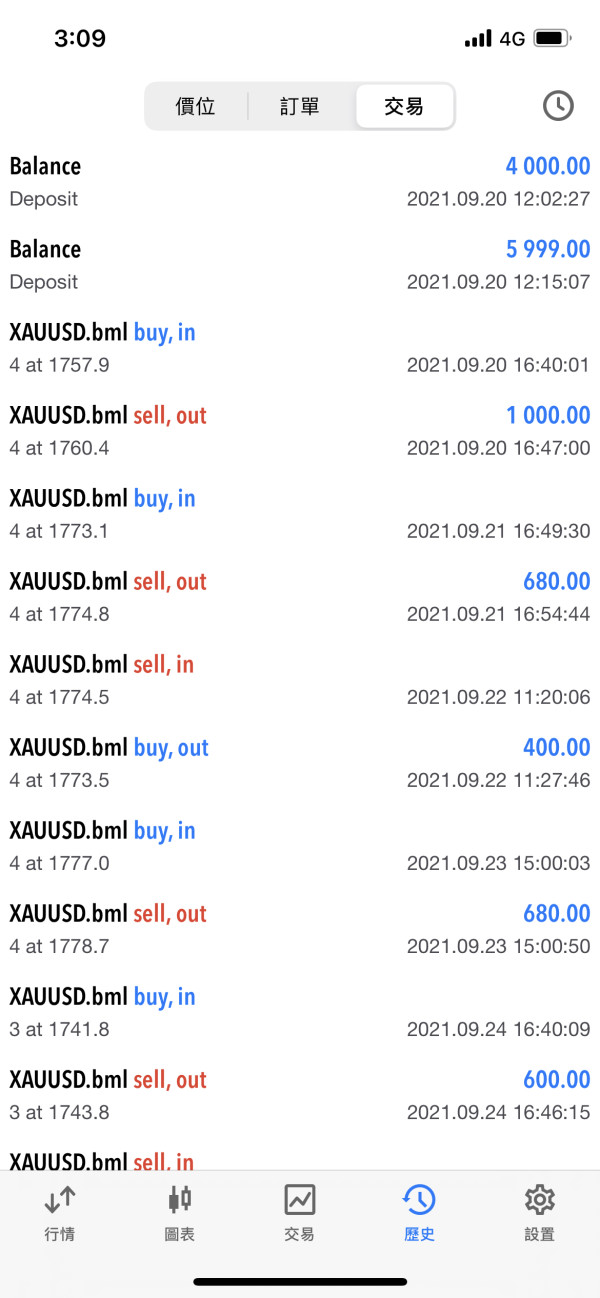Open the 4 000.00 Balance deposit entry
Image resolution: width=600 pixels, height=1298 pixels.
pos(300,182)
